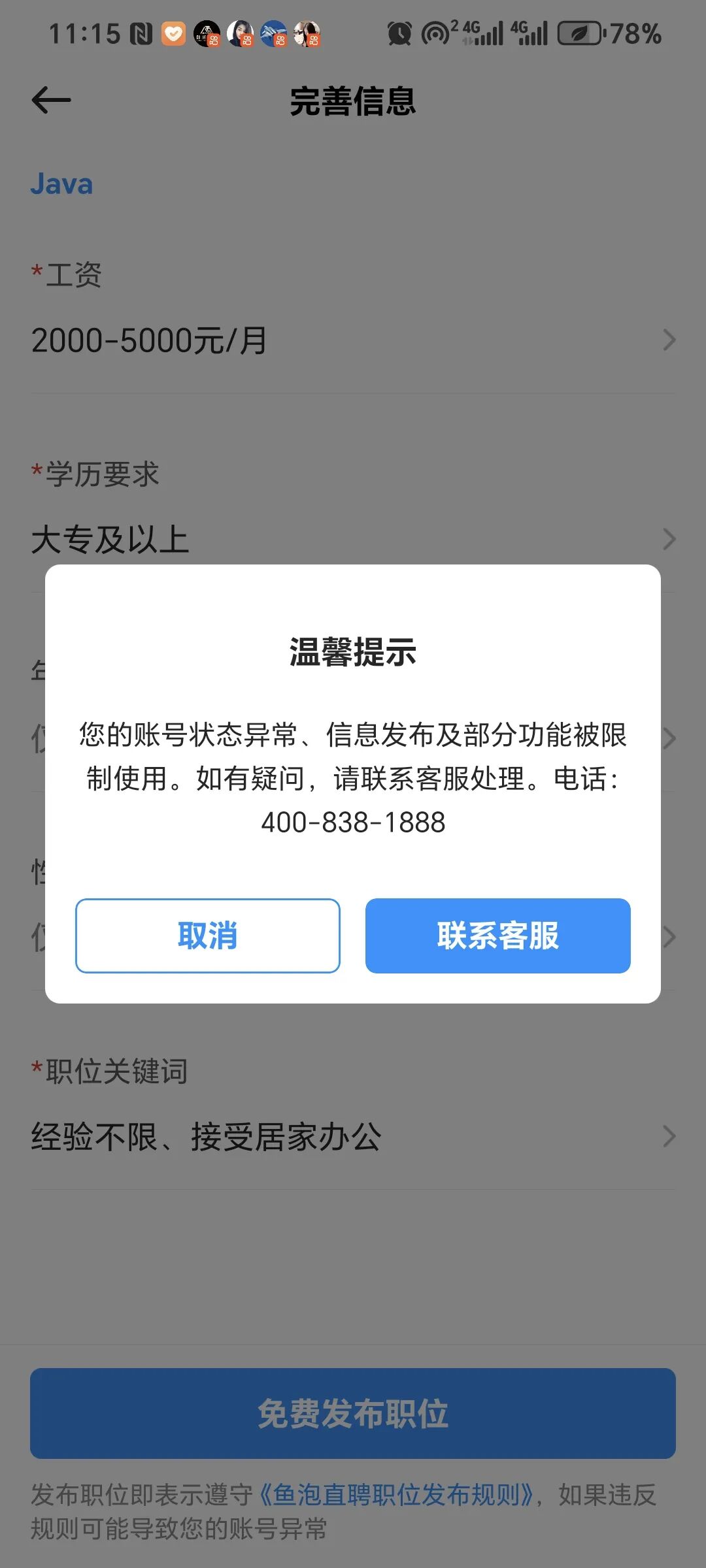Tap the 完善信息 page title
The height and width of the screenshot is (1568, 706).
pos(353,103)
